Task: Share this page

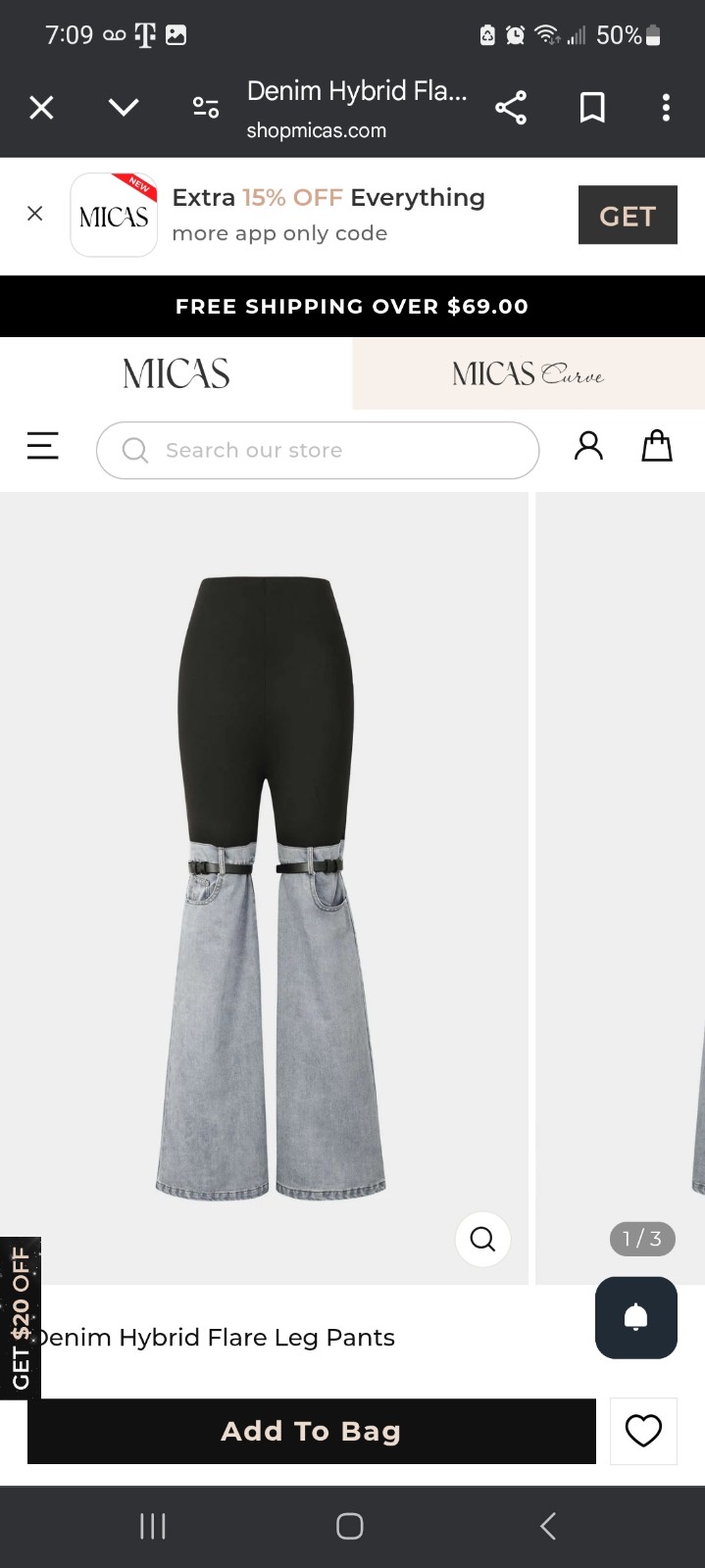Action: click(x=511, y=107)
